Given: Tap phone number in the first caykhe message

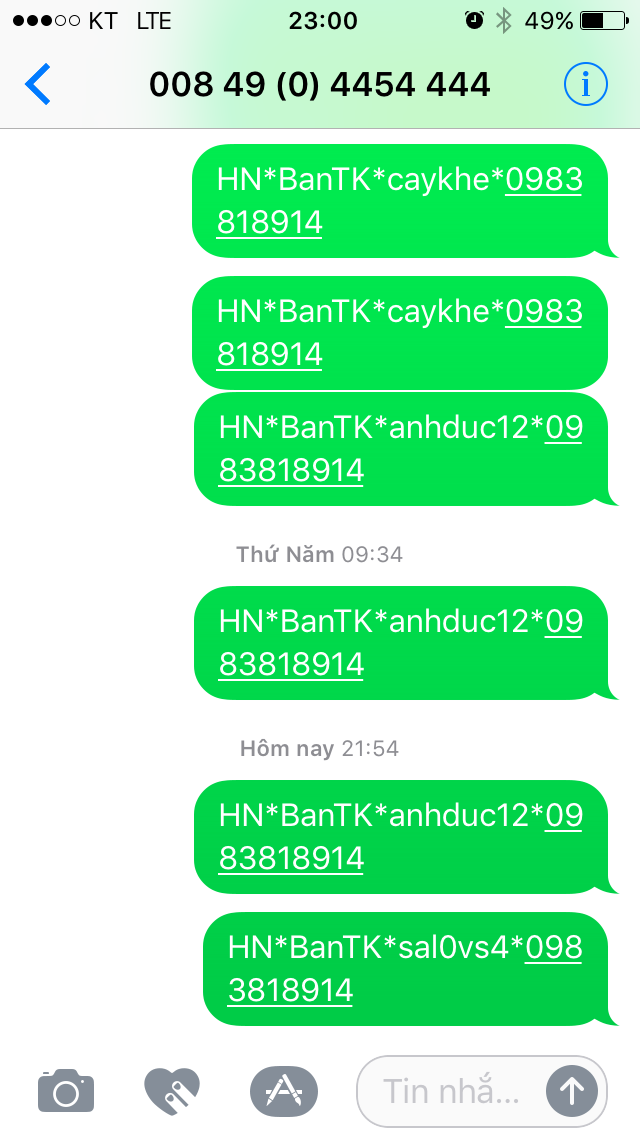Looking at the screenshot, I should click(x=270, y=222).
